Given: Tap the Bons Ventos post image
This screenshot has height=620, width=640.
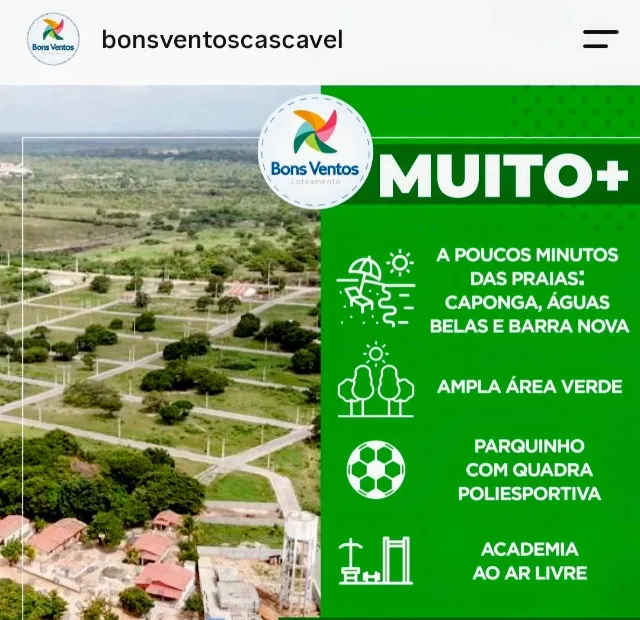Looking at the screenshot, I should click(320, 352).
